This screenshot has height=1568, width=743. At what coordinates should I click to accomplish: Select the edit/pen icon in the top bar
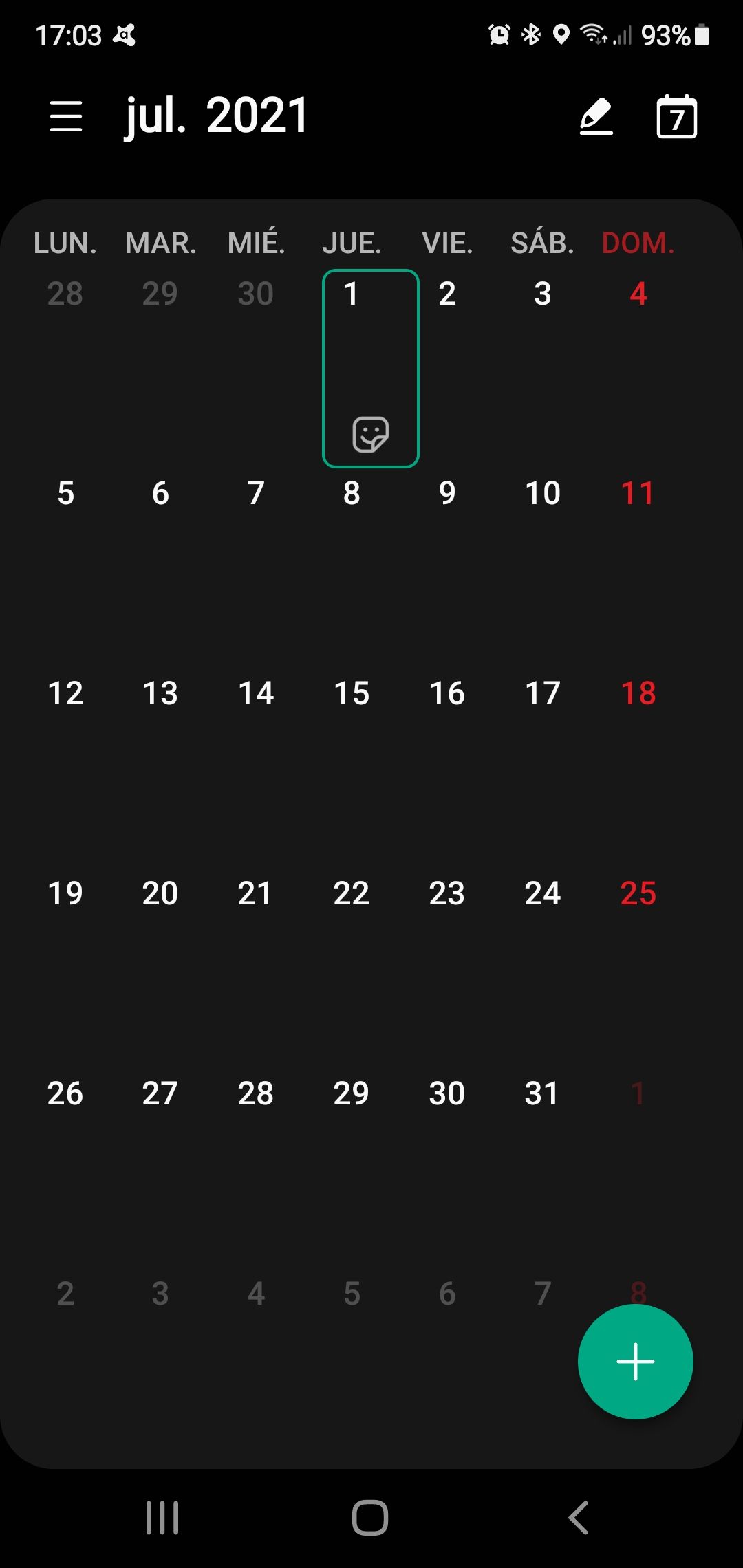tap(596, 116)
